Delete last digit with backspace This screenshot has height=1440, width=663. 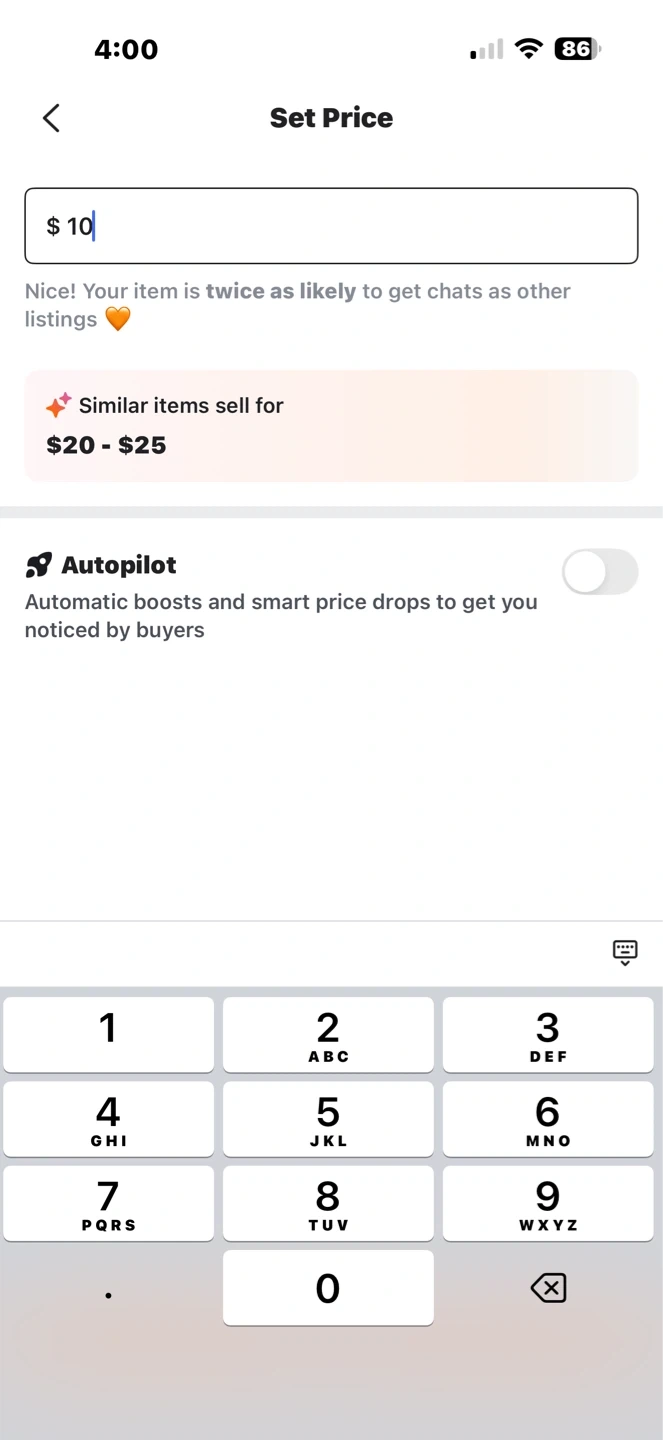click(548, 1288)
